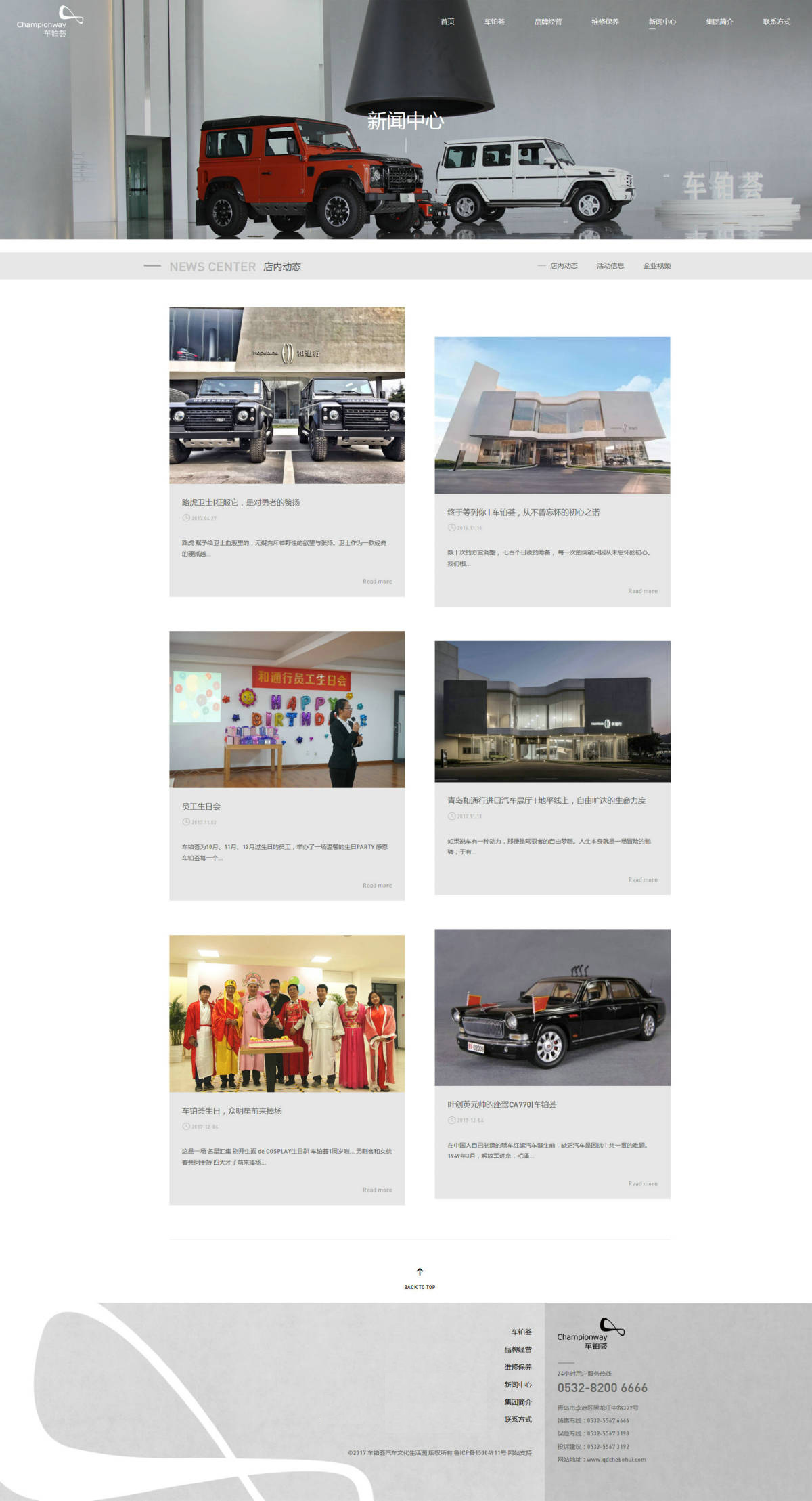Open 集团简介 in top navigation
This screenshot has height=1501, width=812.
tap(719, 22)
